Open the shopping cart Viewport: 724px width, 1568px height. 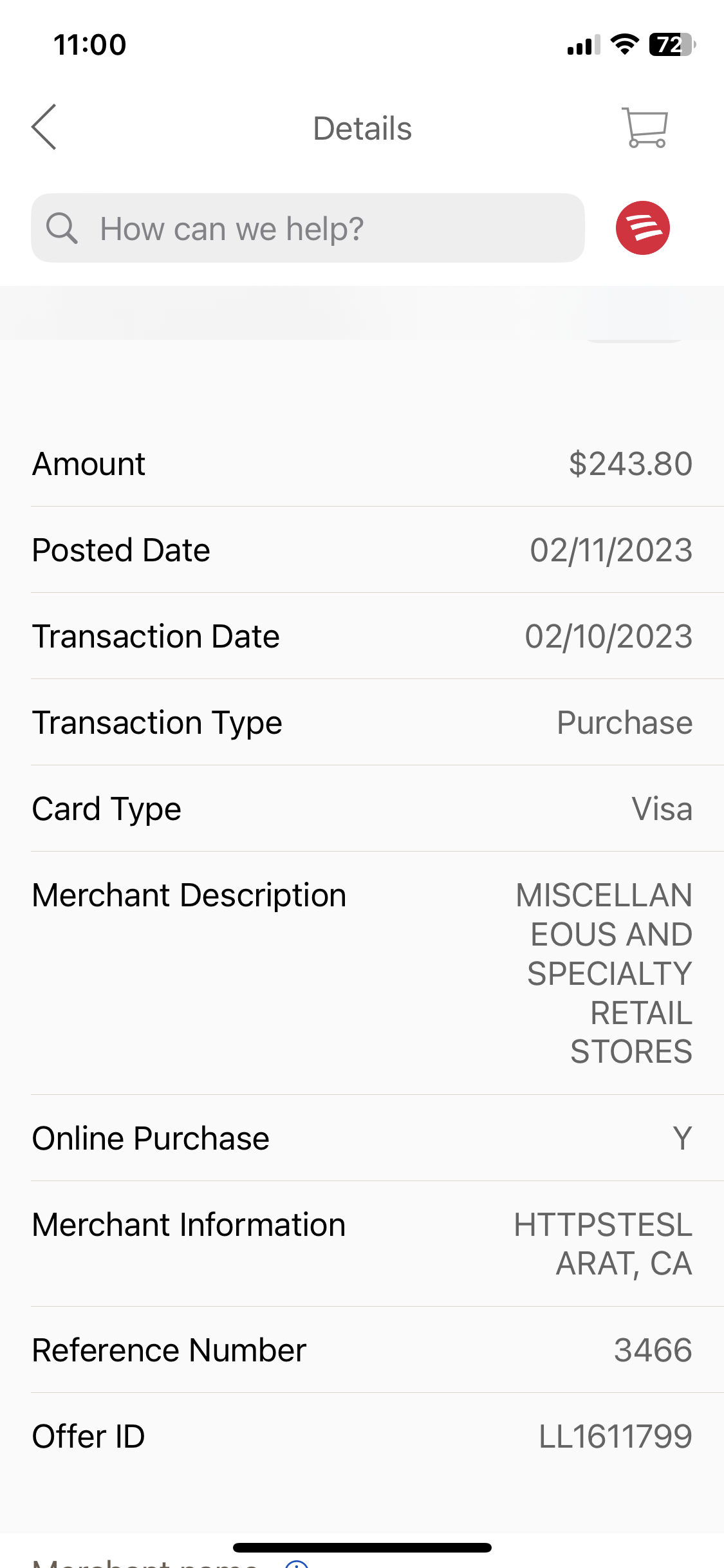coord(645,127)
